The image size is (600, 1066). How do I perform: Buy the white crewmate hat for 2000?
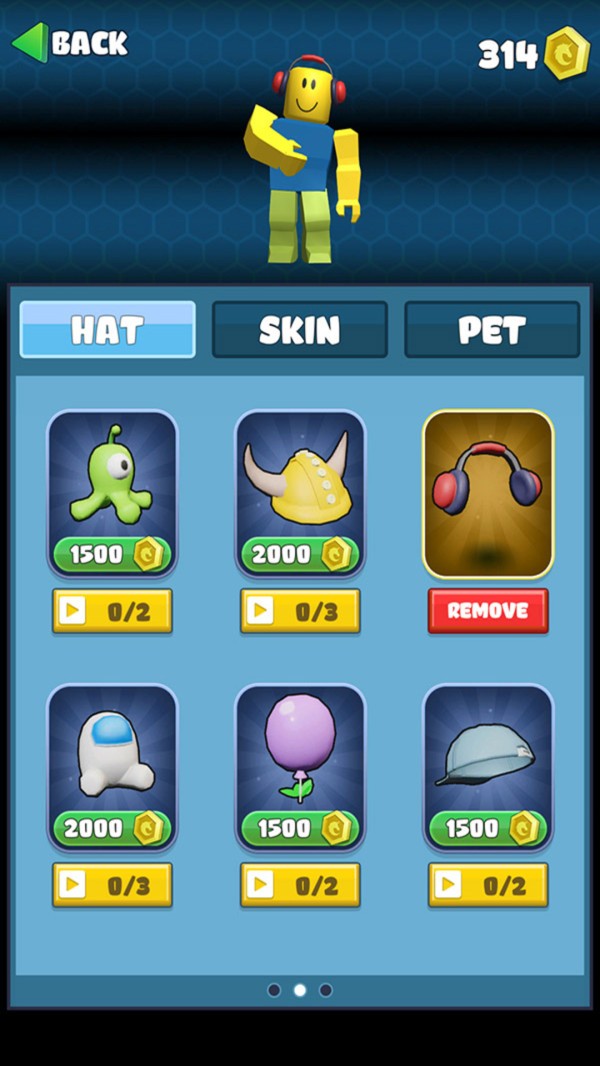112,828
